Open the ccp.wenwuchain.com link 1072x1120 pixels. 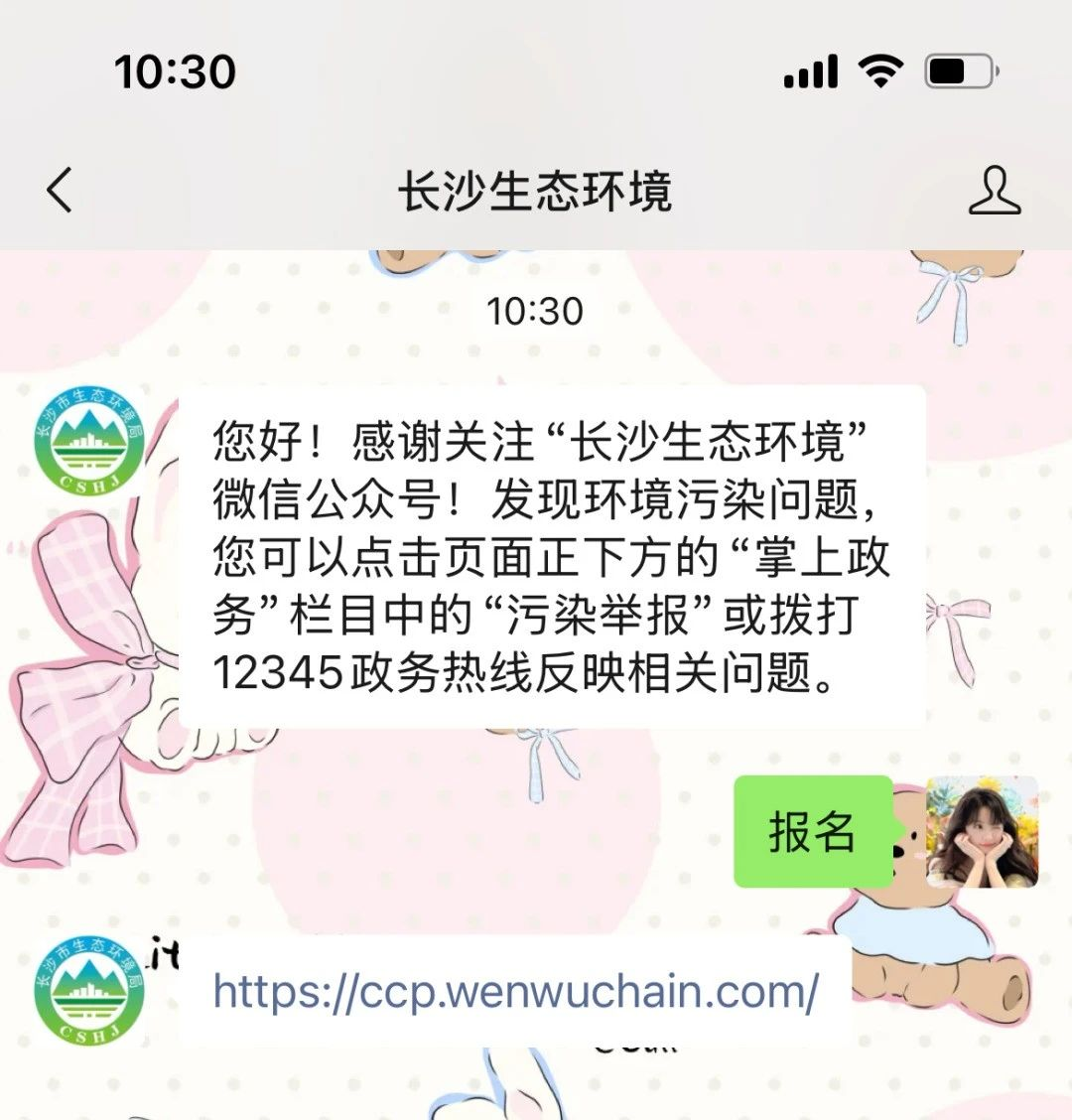click(516, 991)
